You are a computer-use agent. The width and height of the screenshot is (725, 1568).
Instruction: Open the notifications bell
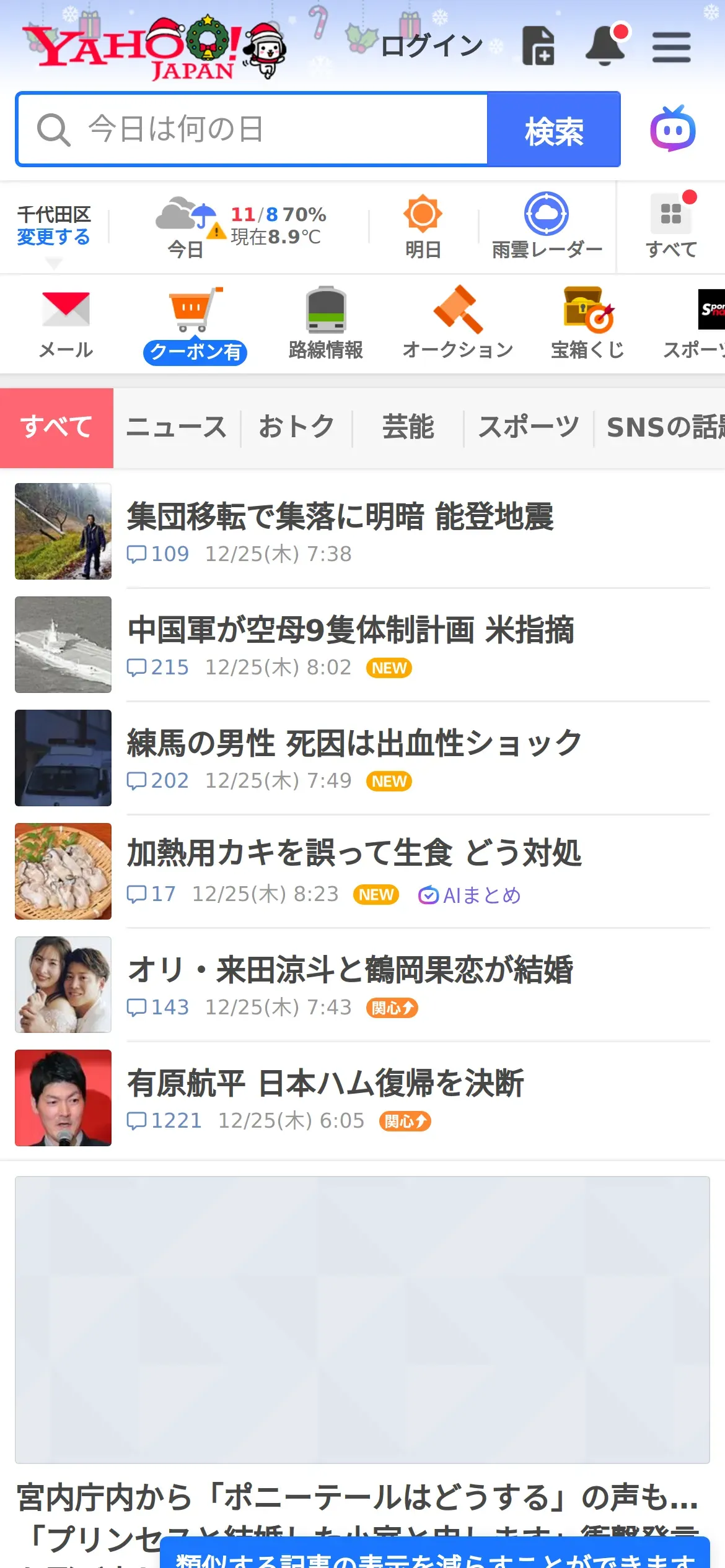[605, 46]
